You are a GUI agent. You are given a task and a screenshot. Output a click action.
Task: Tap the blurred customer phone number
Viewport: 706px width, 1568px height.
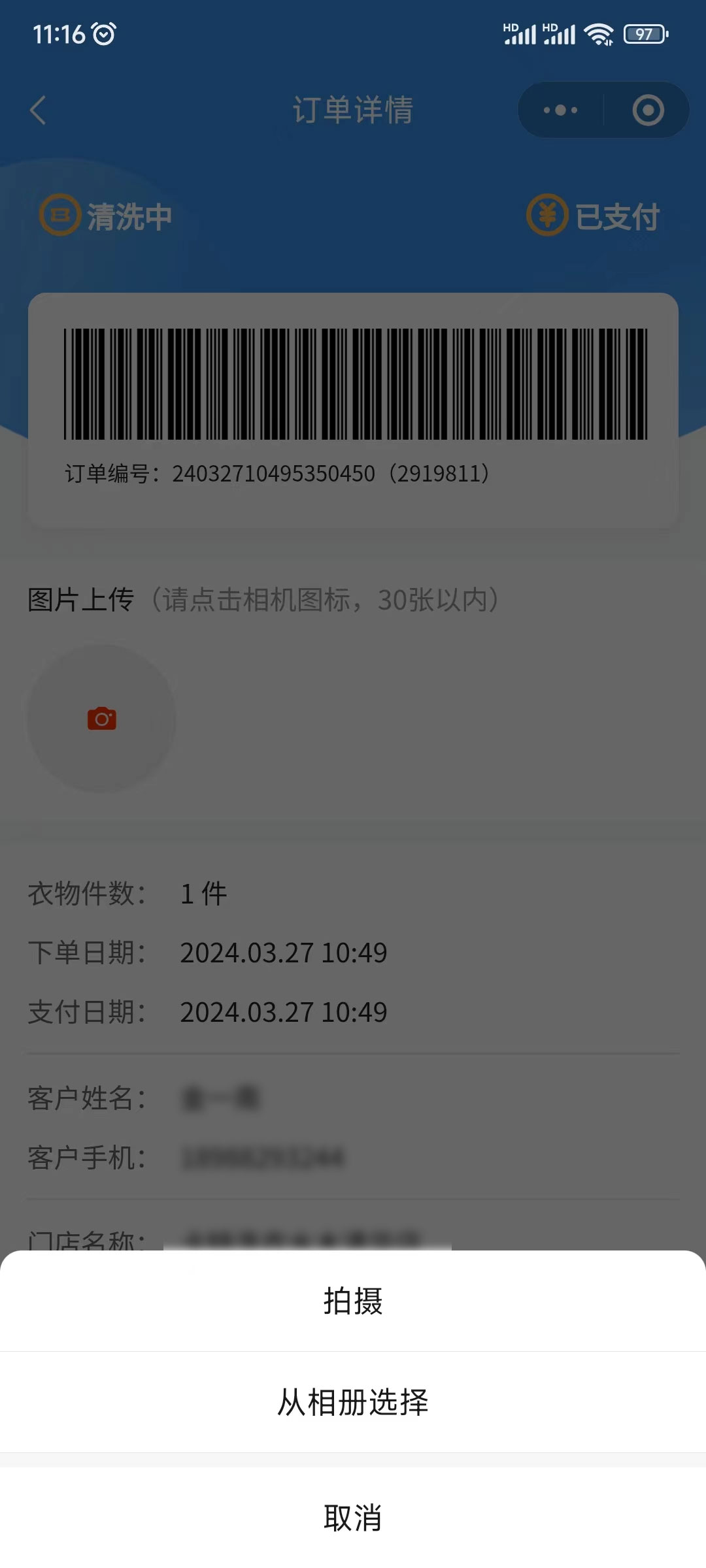click(x=261, y=1158)
